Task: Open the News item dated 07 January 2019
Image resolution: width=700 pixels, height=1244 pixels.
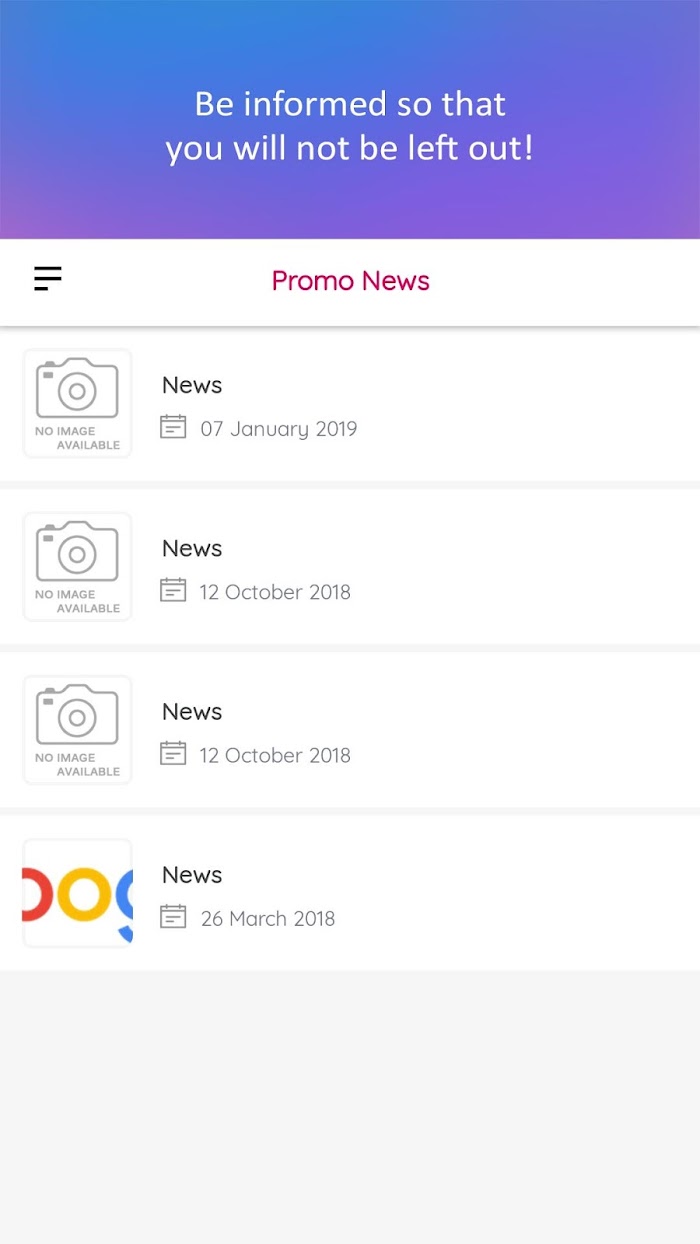Action: click(350, 404)
